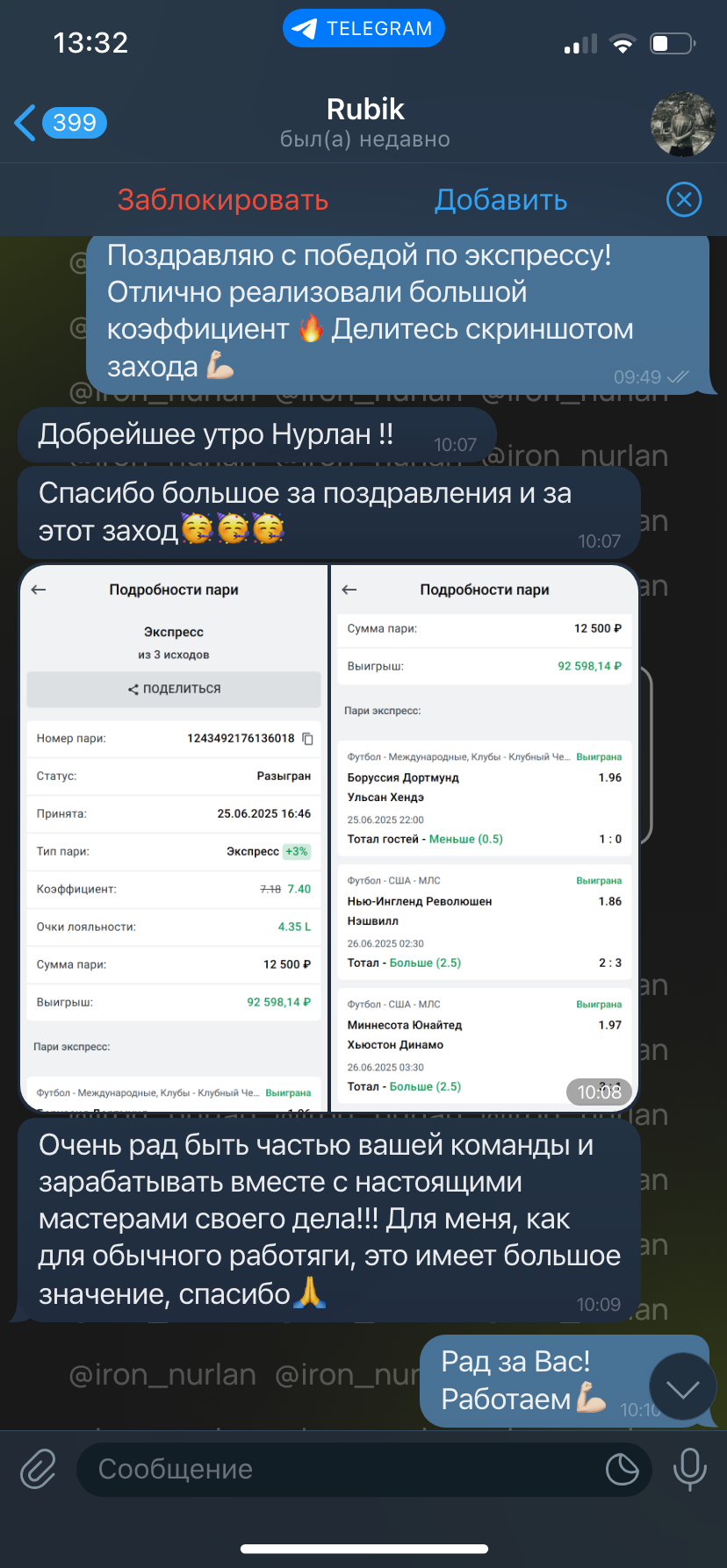Viewport: 727px width, 1568px height.
Task: Tap the Заблокировать button
Action: 223,200
